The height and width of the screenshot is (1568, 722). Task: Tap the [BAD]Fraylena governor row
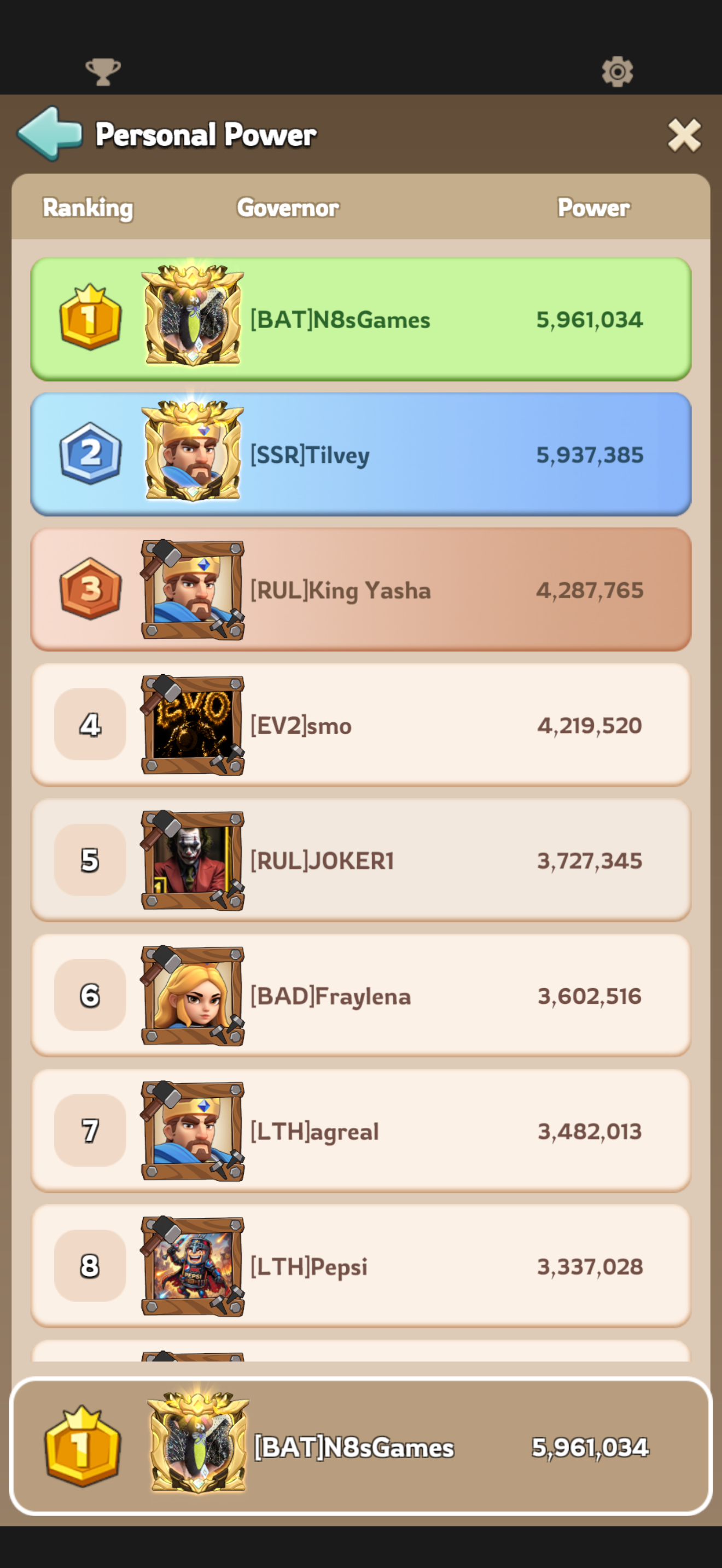point(361,994)
